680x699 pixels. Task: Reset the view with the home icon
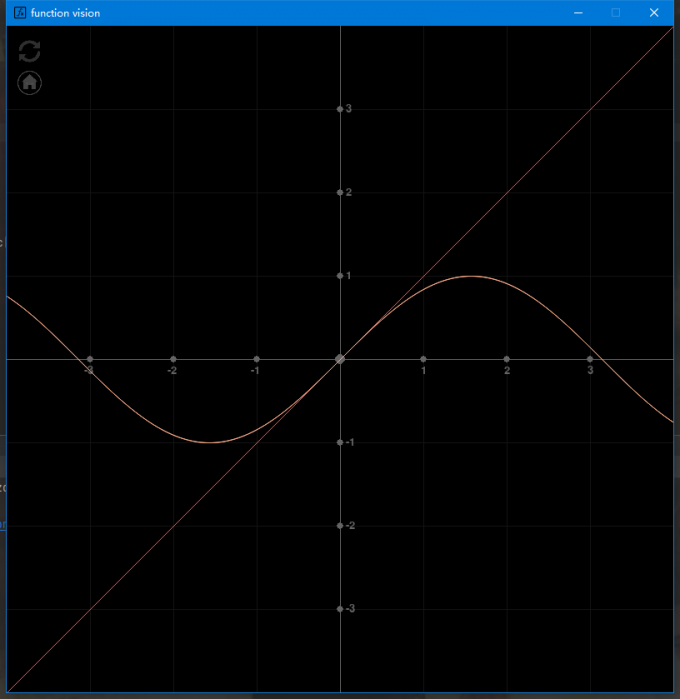point(30,82)
